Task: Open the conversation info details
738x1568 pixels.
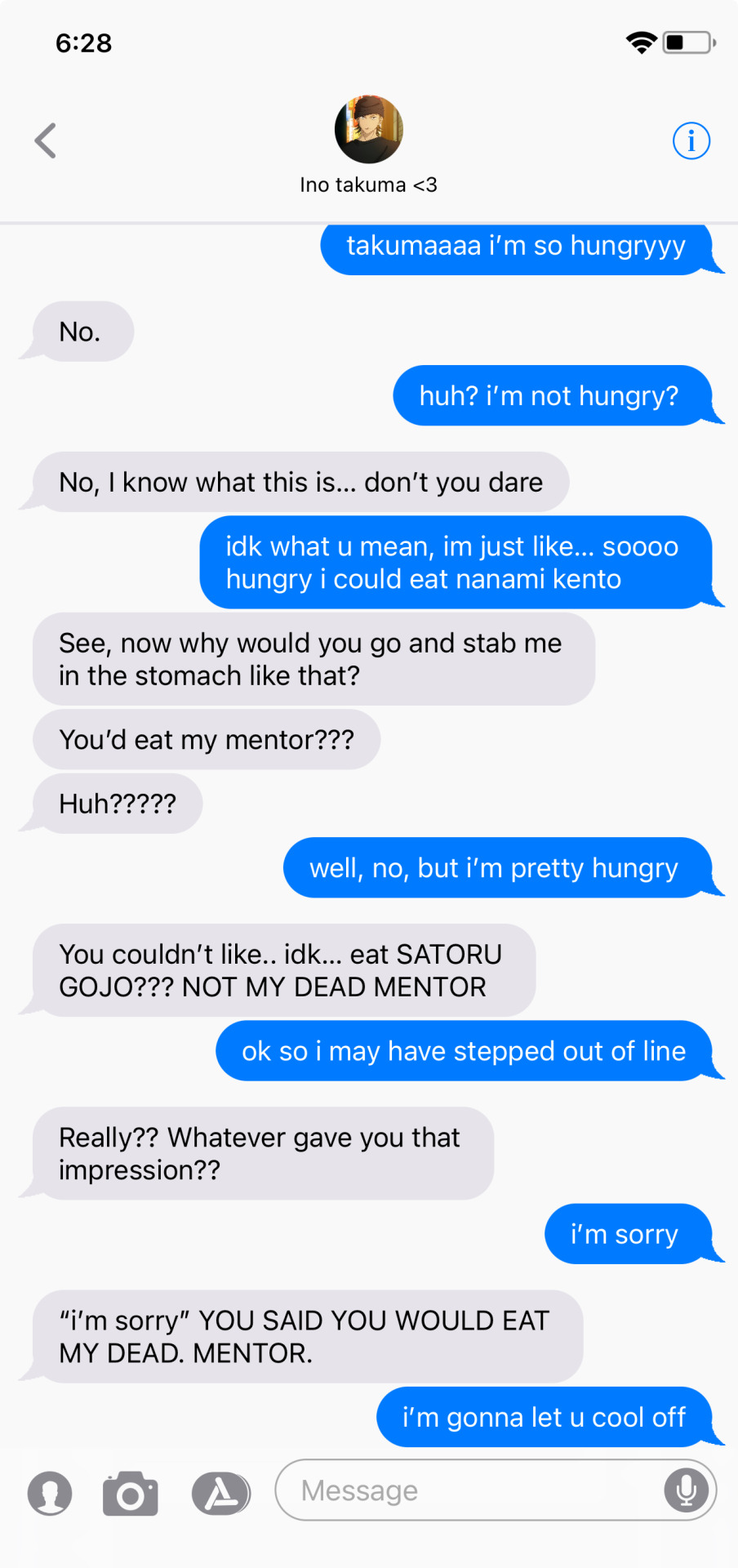Action: (x=691, y=140)
